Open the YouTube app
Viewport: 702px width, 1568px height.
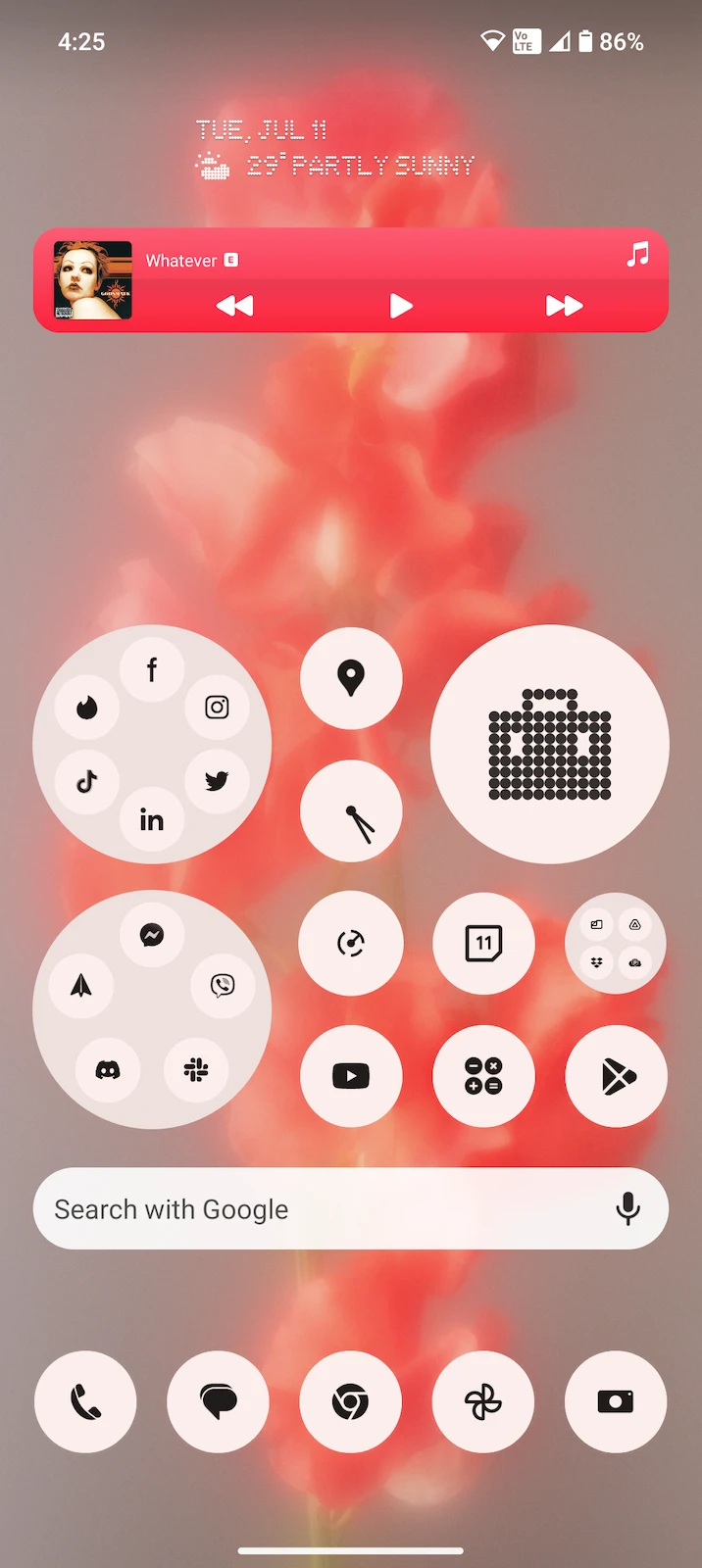tap(351, 1076)
